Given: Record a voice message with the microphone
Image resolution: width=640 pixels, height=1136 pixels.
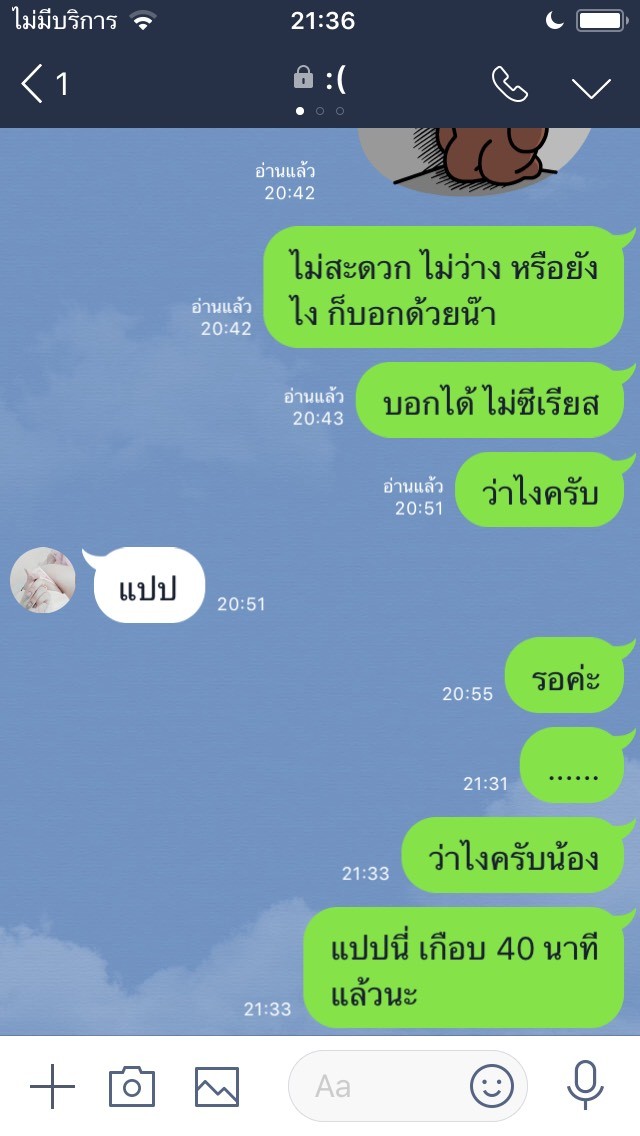Looking at the screenshot, I should click(585, 1085).
